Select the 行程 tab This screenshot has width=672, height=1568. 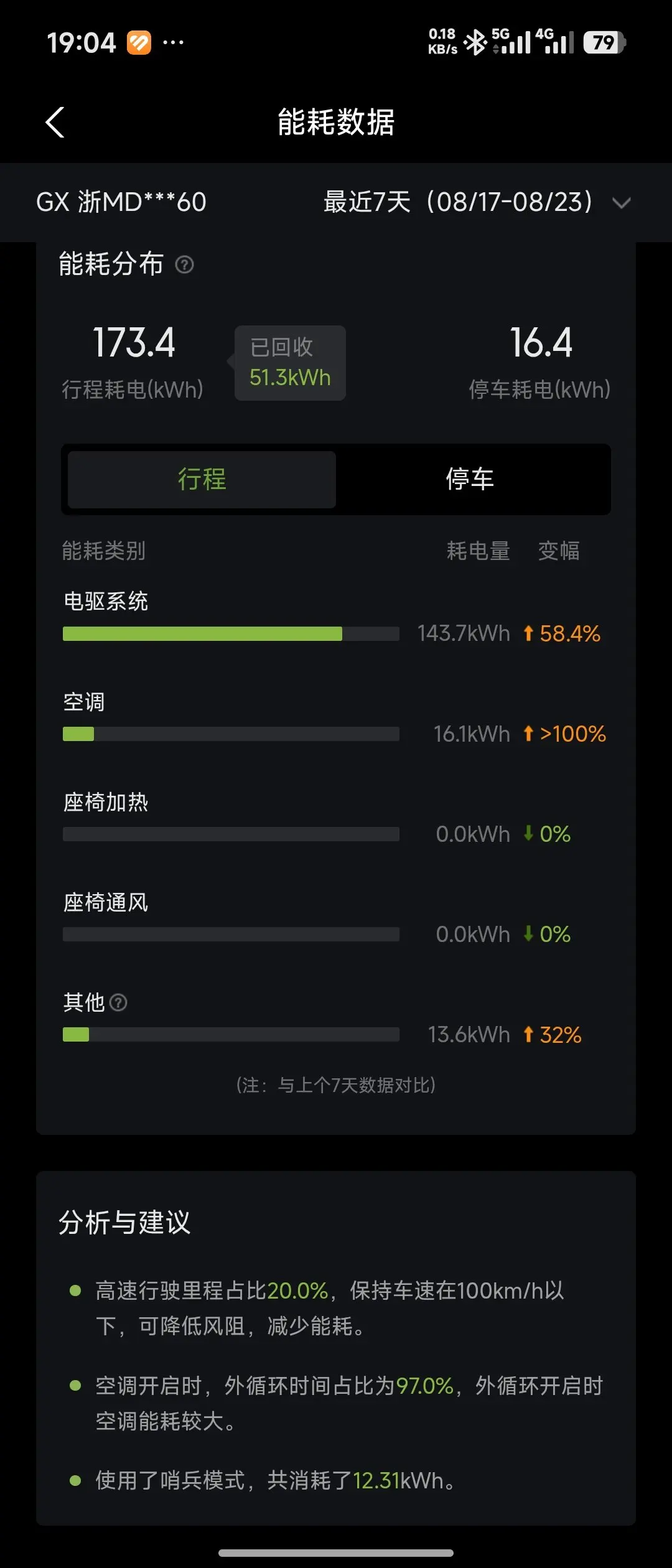202,479
